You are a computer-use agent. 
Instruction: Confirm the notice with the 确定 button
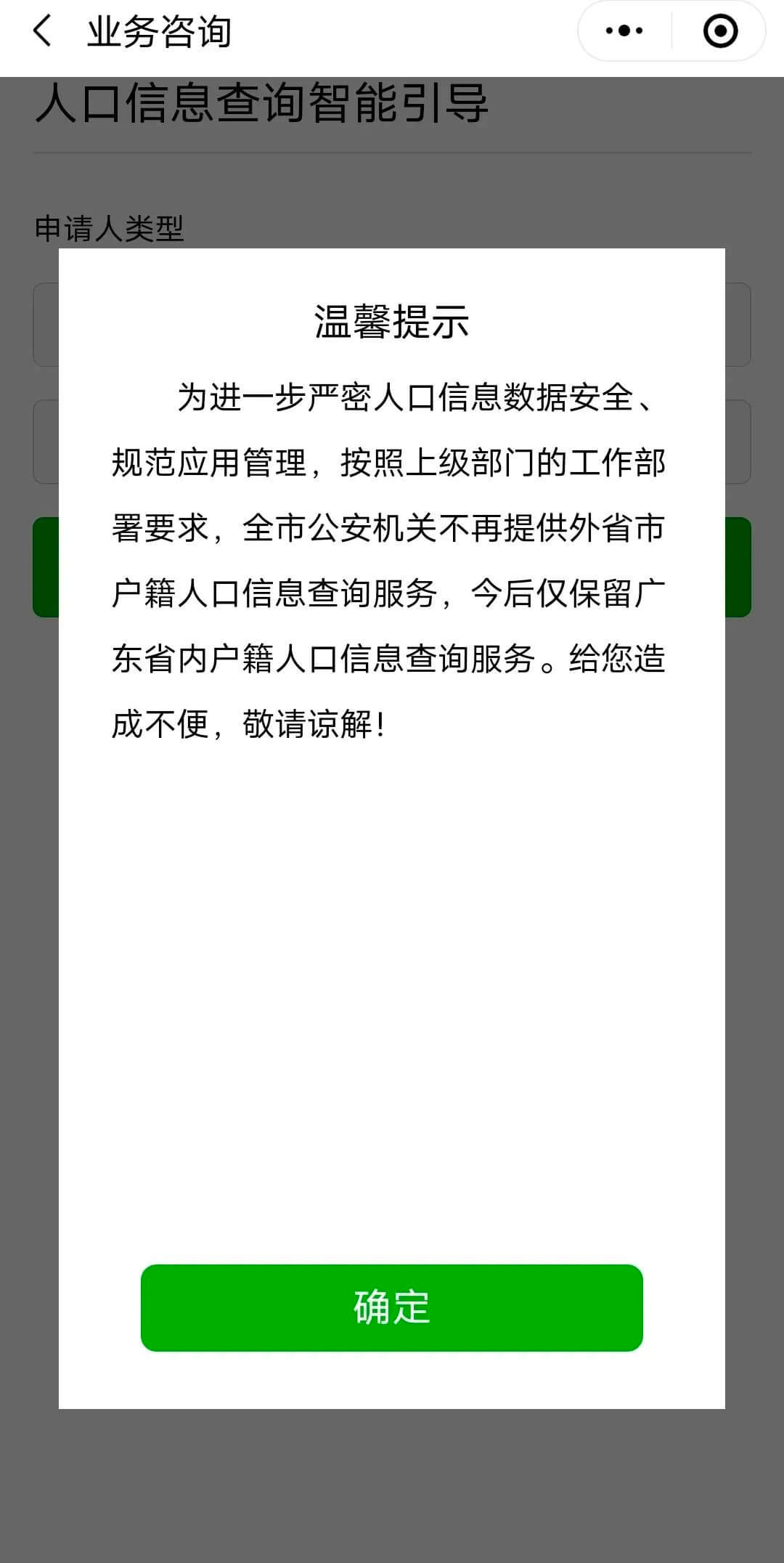click(x=392, y=1307)
